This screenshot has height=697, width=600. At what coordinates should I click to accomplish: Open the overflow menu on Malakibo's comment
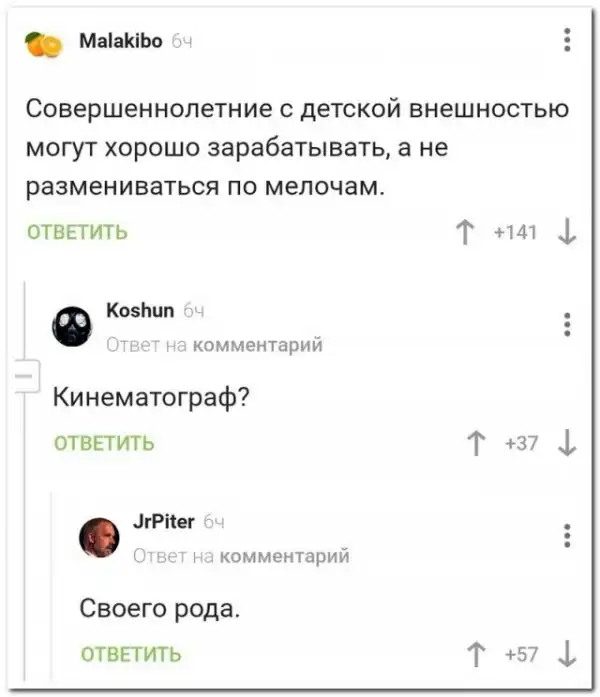point(567,40)
